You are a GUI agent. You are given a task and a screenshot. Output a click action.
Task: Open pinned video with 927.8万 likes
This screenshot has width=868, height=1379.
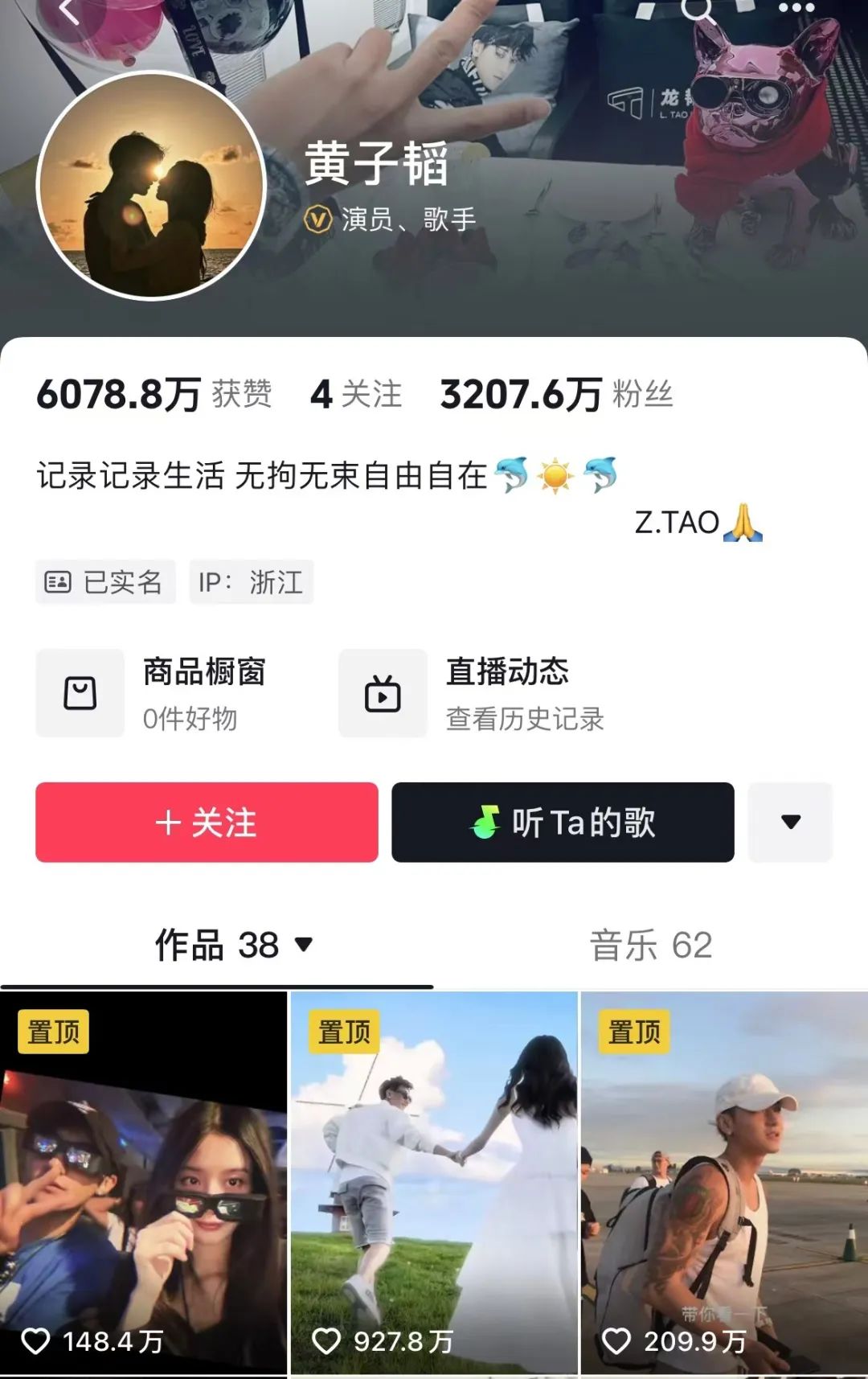pyautogui.click(x=434, y=1182)
